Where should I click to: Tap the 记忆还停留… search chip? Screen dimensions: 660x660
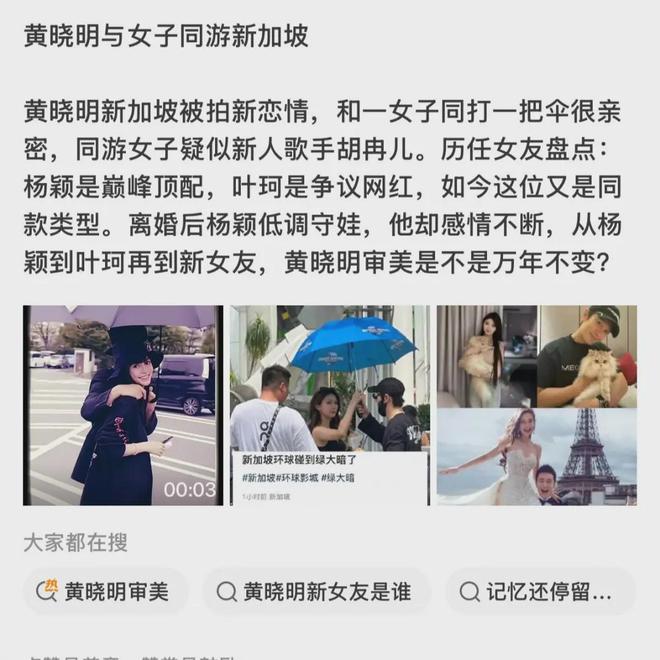coord(539,591)
